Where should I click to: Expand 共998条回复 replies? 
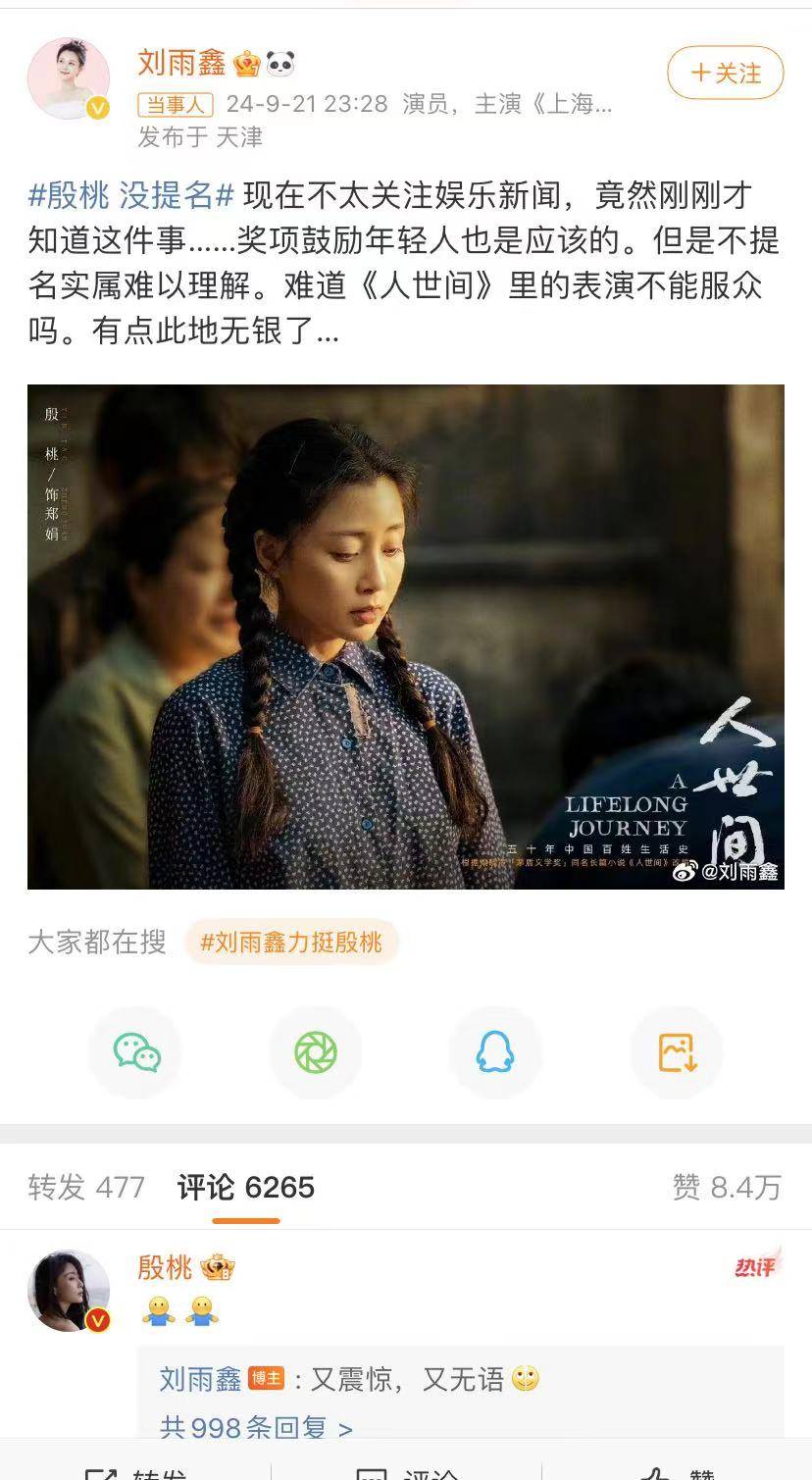(x=256, y=1427)
